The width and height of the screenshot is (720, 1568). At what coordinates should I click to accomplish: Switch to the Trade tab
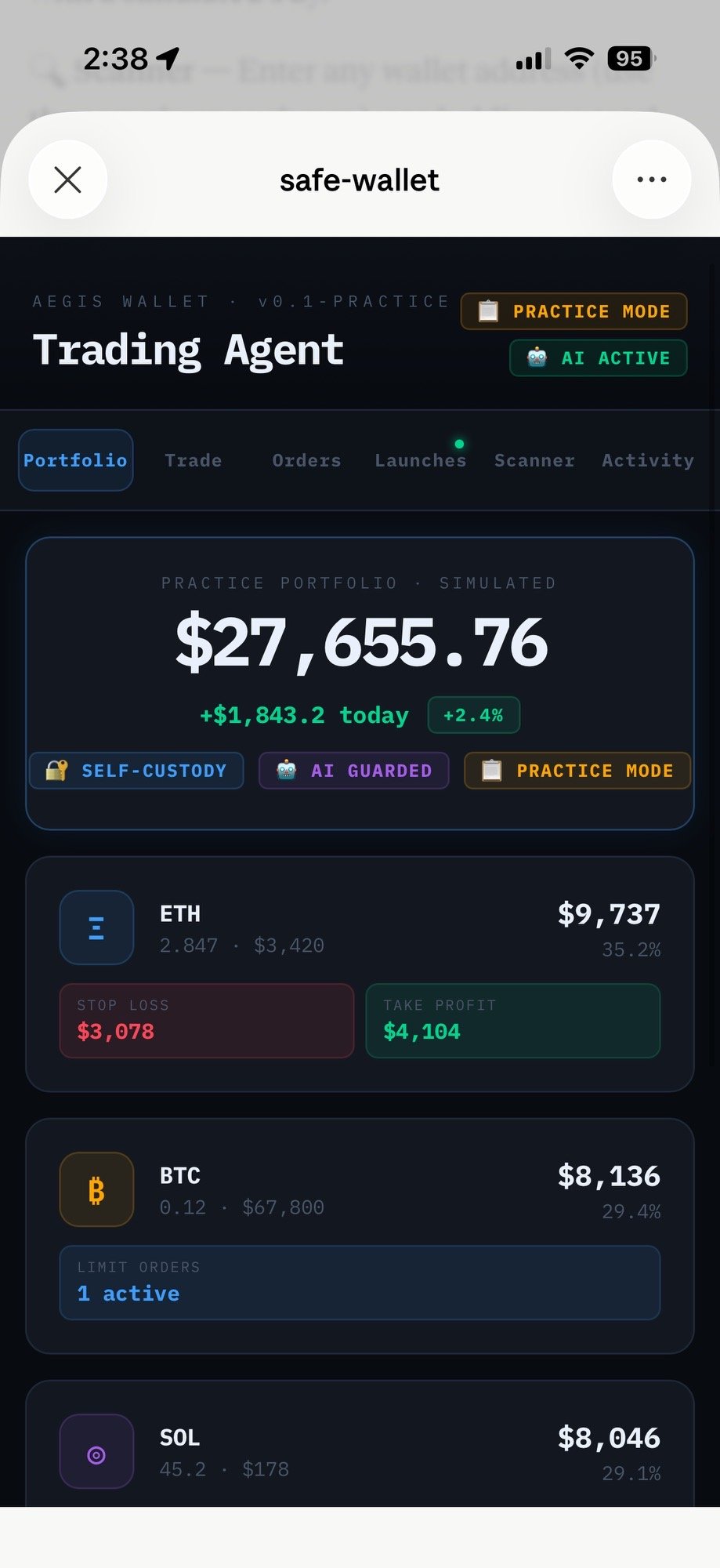pos(194,460)
